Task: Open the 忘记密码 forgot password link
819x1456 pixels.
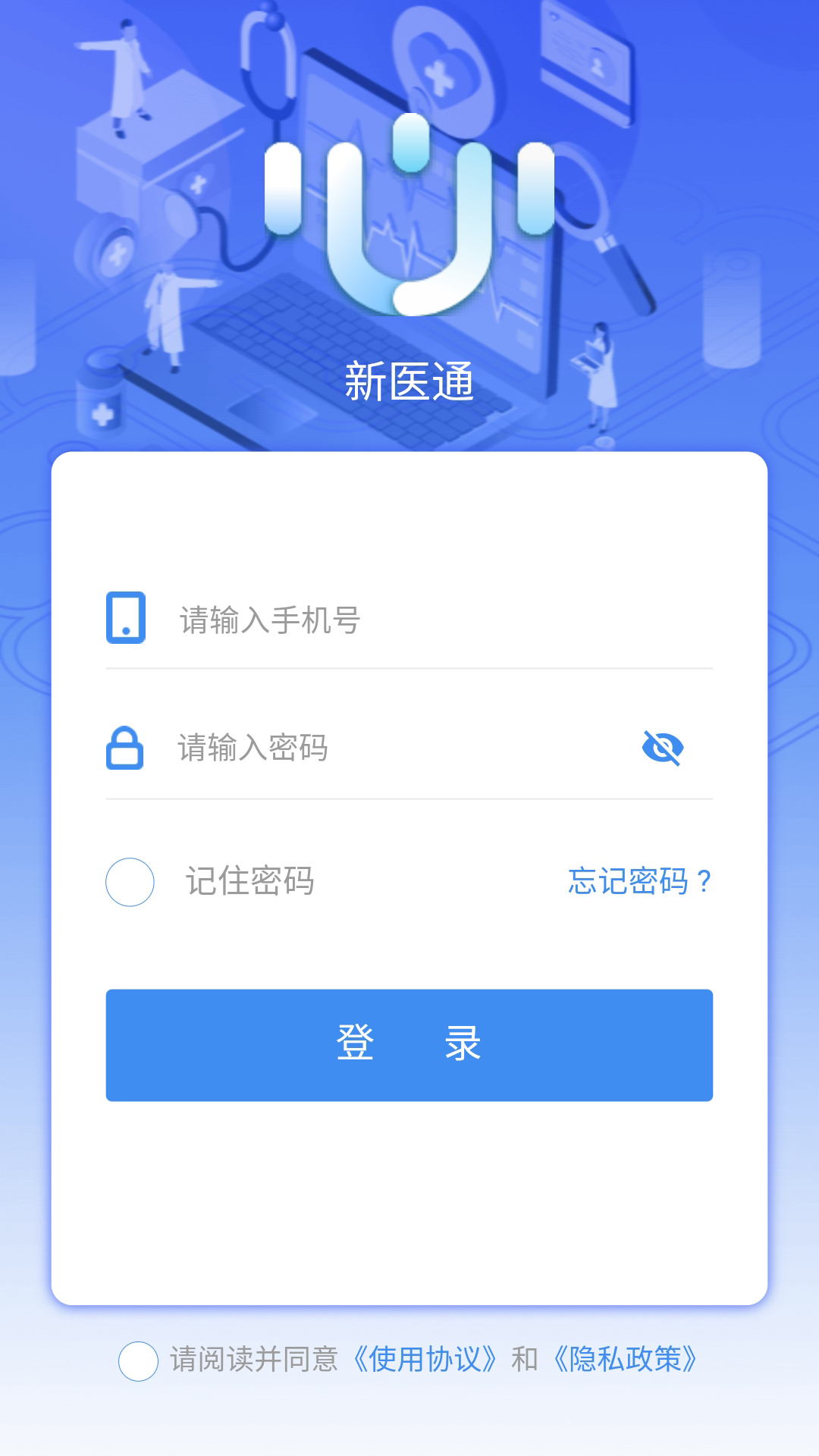Action: pos(640,881)
